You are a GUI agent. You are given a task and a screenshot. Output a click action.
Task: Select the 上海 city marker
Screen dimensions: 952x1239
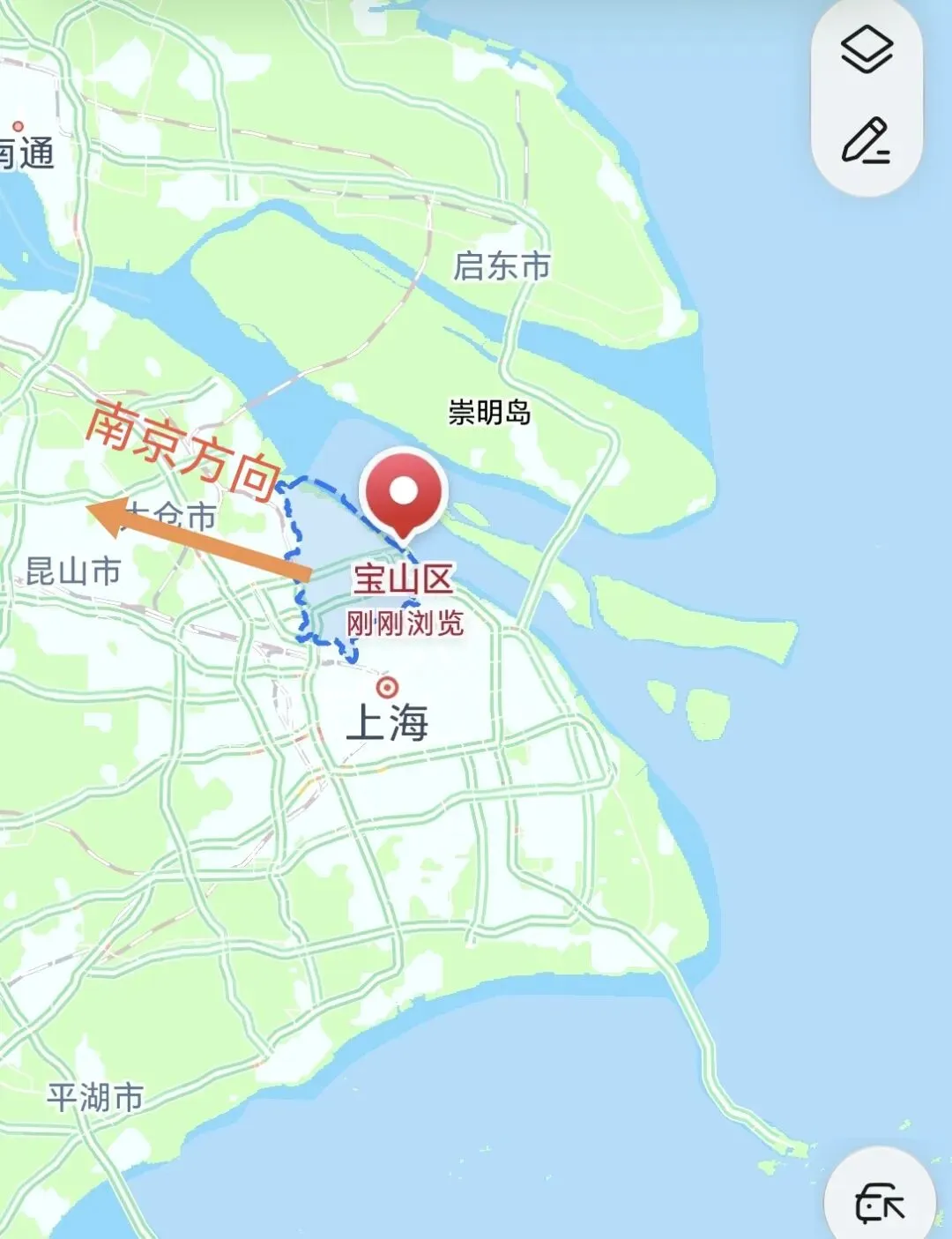pos(387,687)
